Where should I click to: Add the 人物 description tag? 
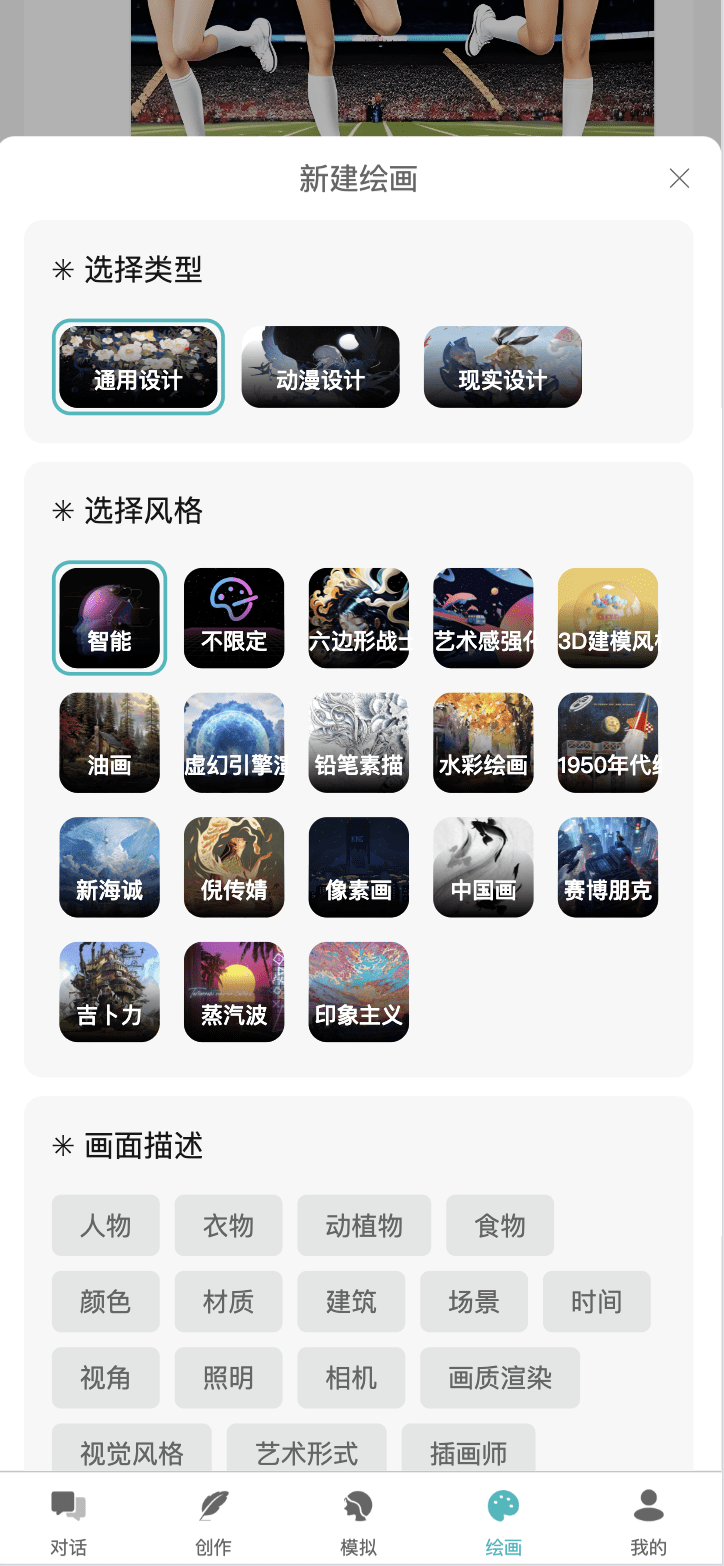(x=105, y=1225)
